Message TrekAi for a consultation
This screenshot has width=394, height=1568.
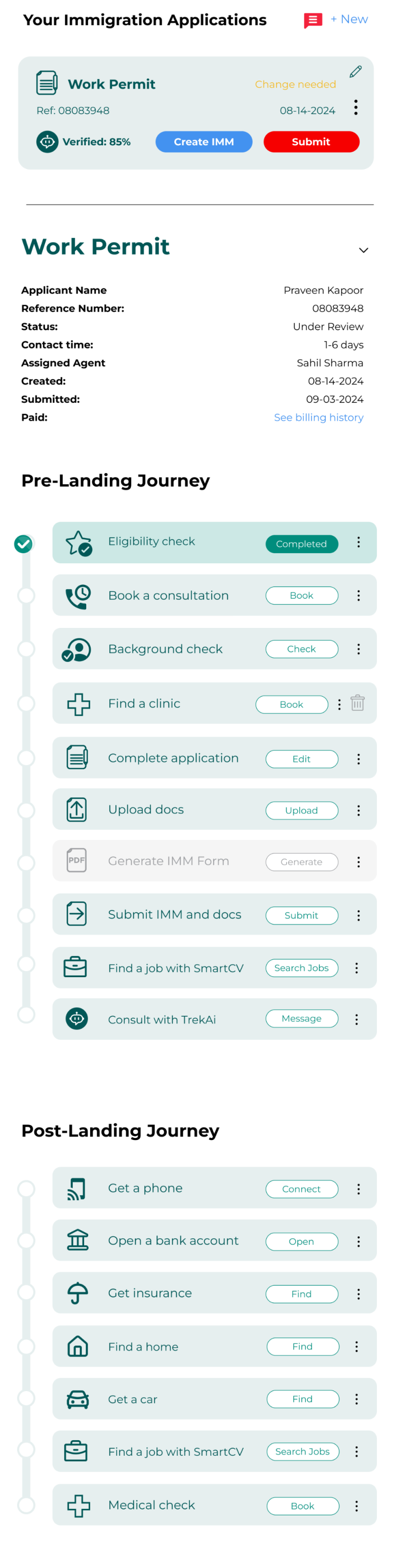pyautogui.click(x=301, y=1018)
